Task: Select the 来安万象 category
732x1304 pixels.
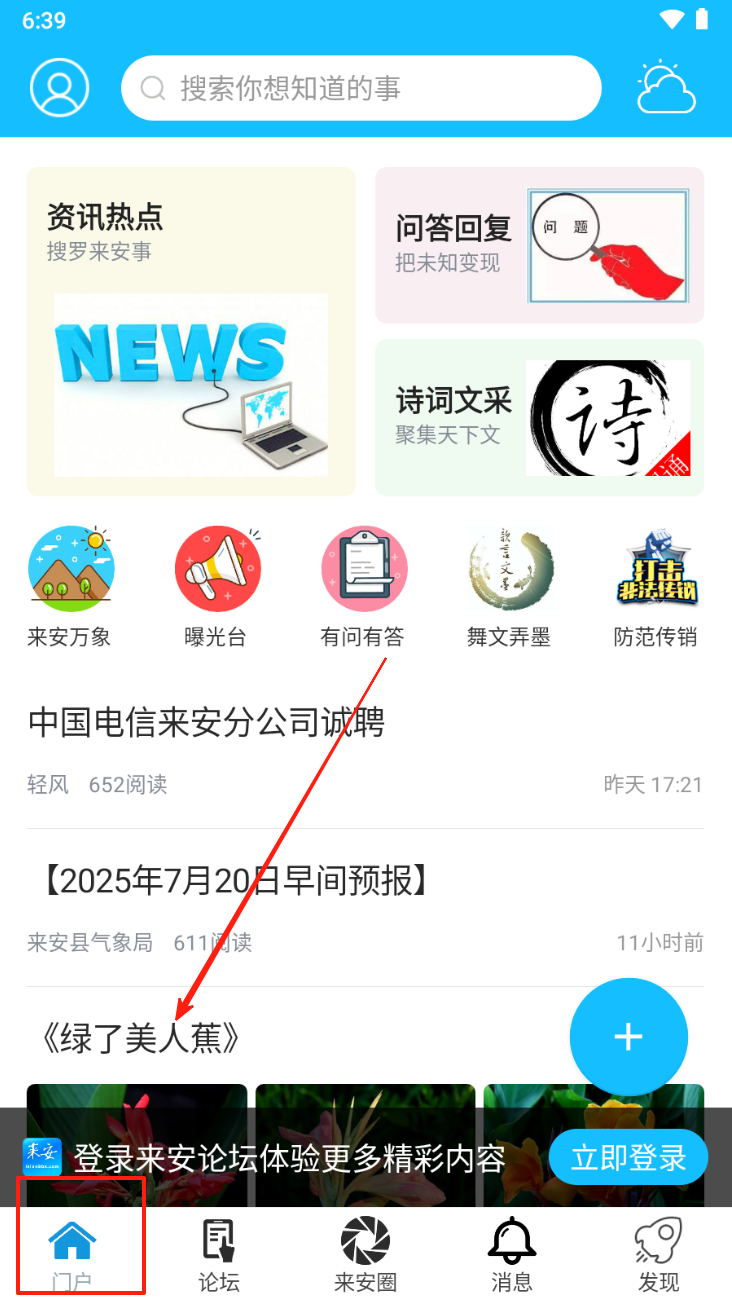Action: [70, 585]
